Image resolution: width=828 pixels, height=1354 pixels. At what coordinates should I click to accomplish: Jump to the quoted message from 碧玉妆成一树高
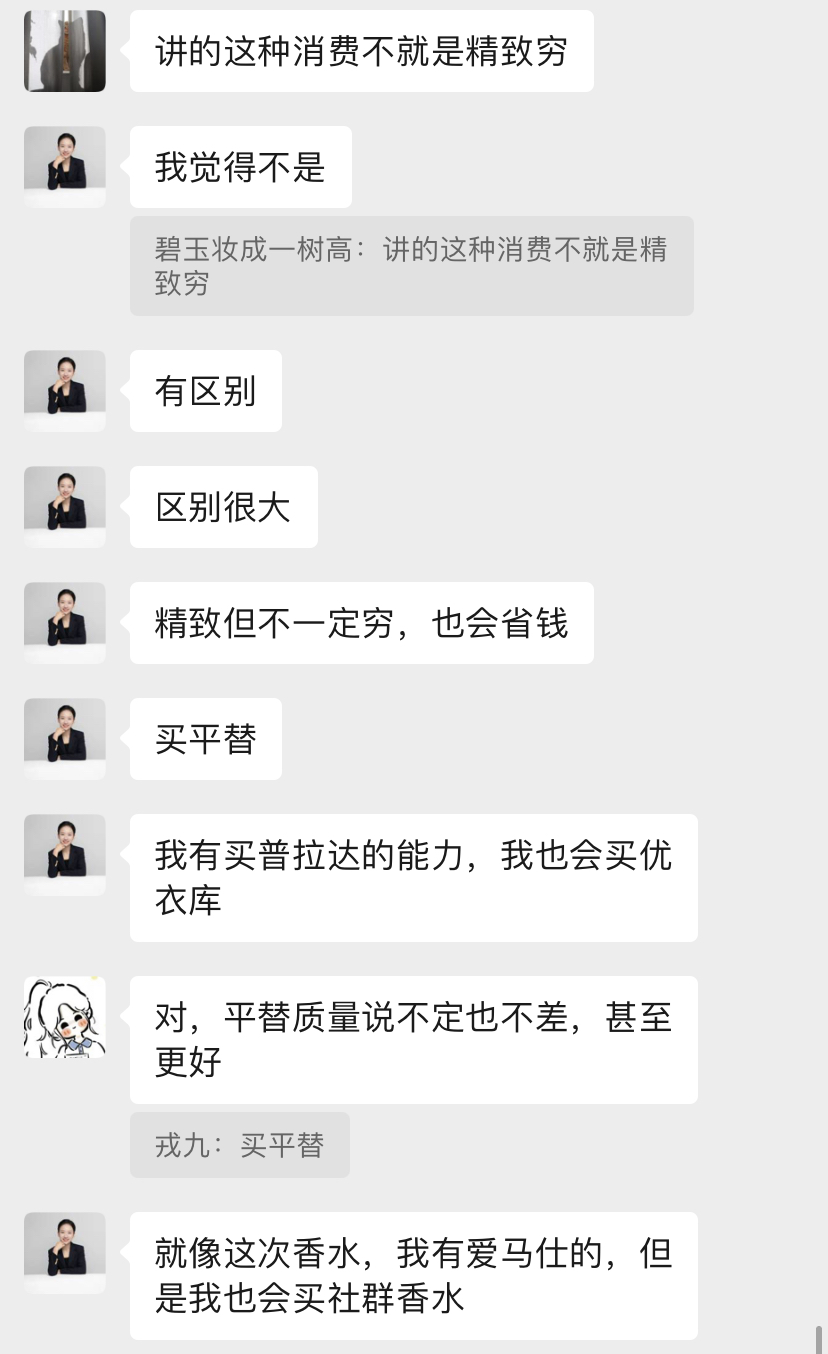point(411,266)
